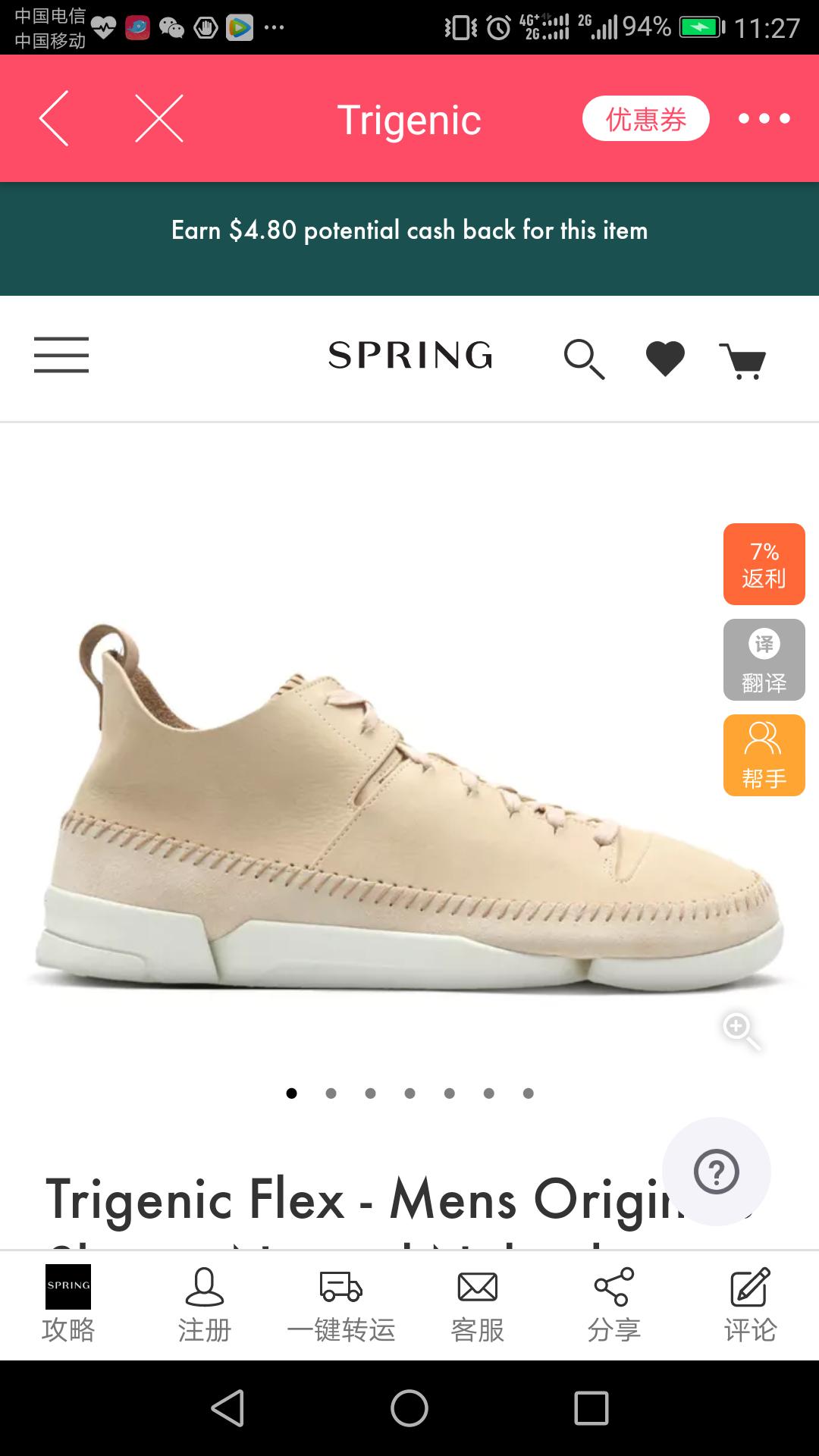The width and height of the screenshot is (819, 1456).
Task: Go back using the header arrow
Action: [54, 118]
